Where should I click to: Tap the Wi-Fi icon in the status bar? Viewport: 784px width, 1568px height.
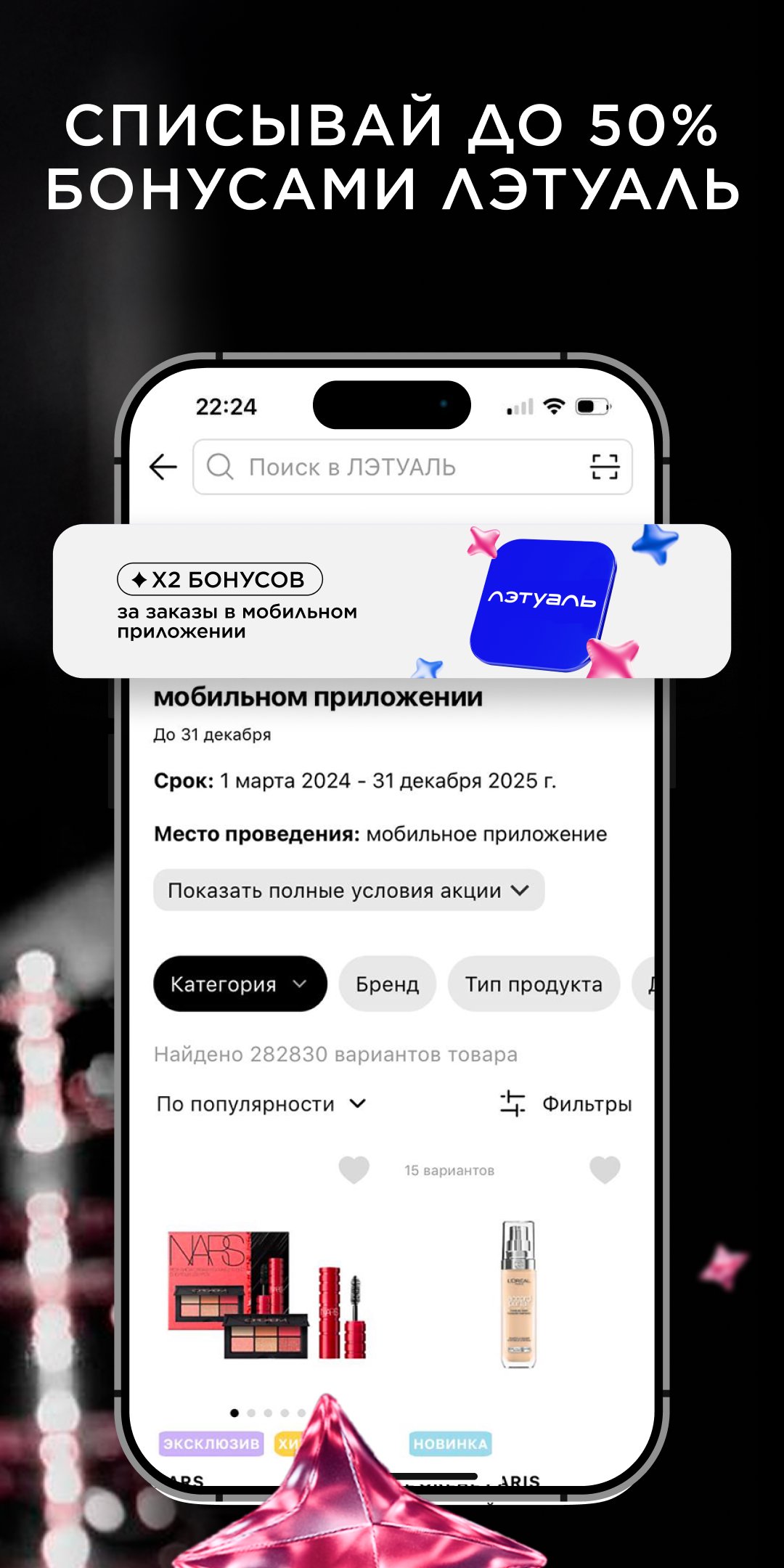click(x=555, y=407)
